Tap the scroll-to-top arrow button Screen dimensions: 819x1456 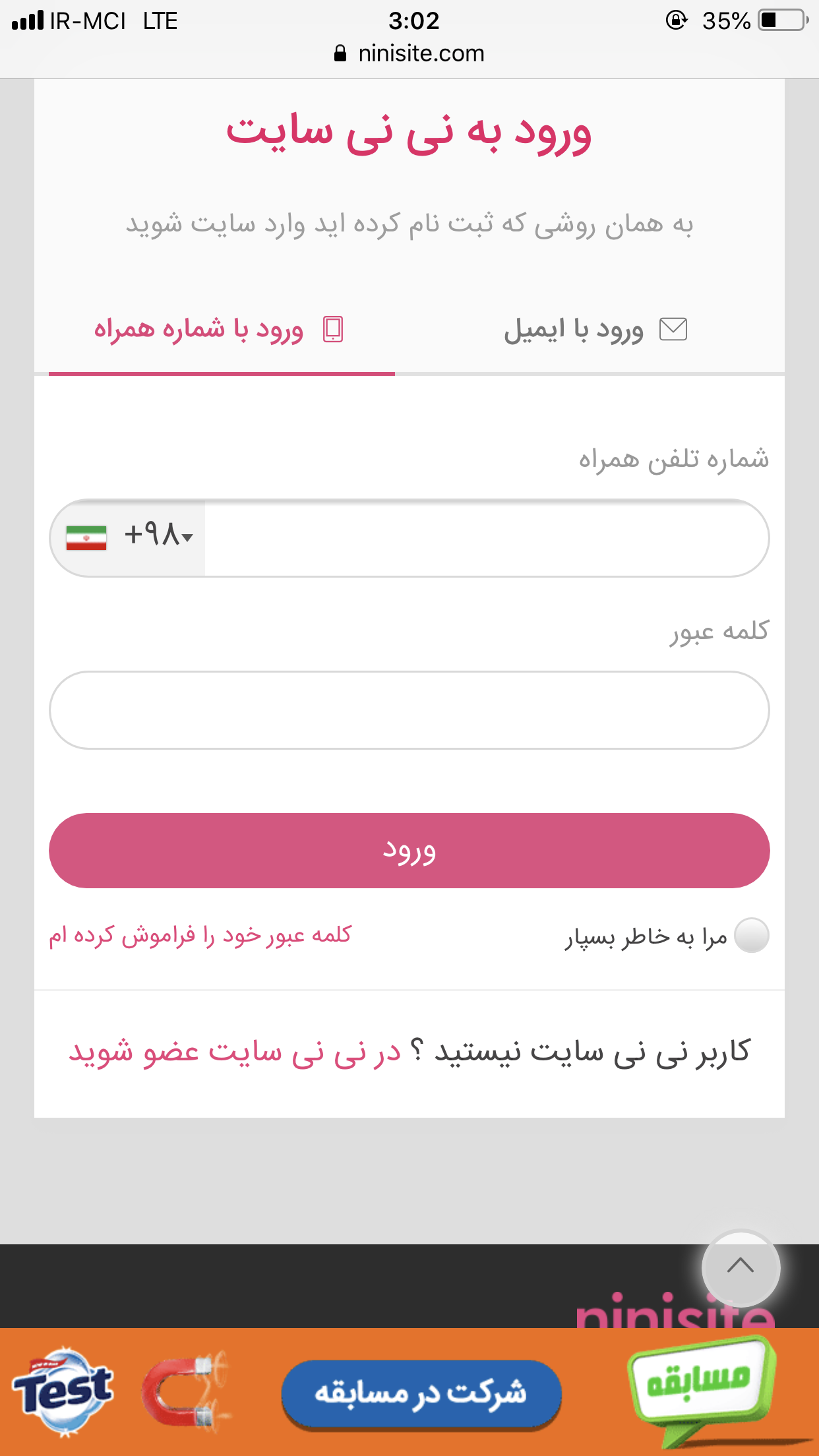[x=740, y=1266]
